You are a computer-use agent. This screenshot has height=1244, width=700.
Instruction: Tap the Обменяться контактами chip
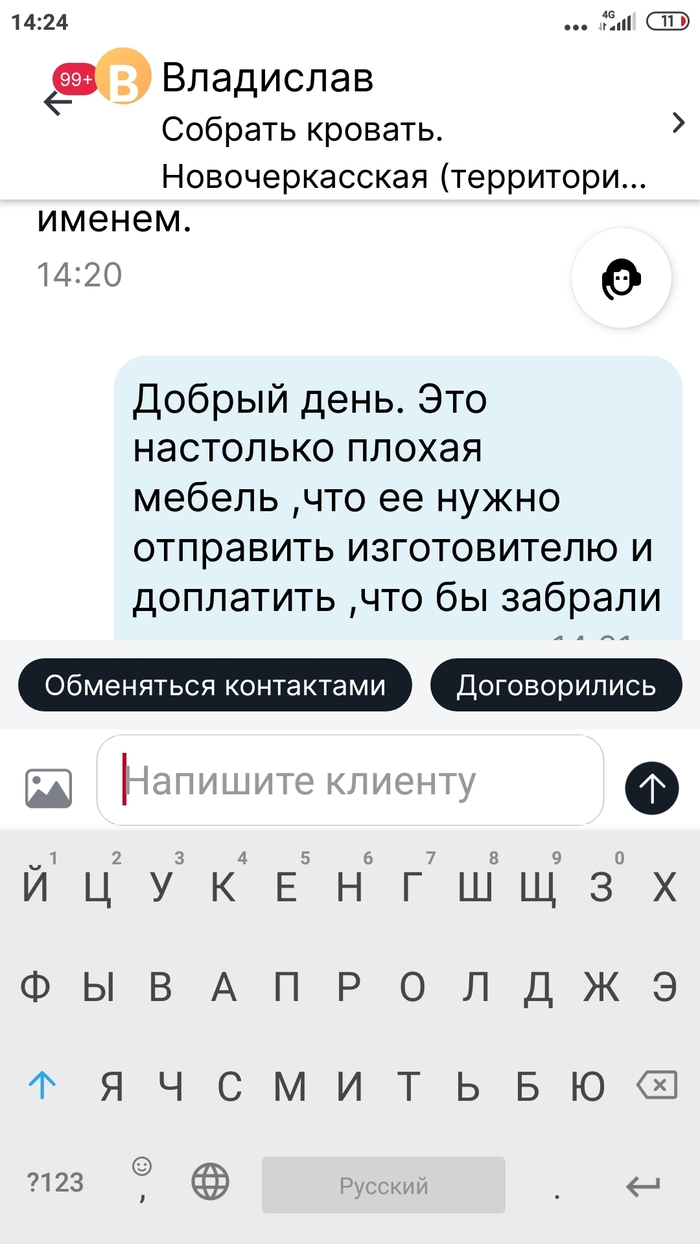[x=215, y=686]
